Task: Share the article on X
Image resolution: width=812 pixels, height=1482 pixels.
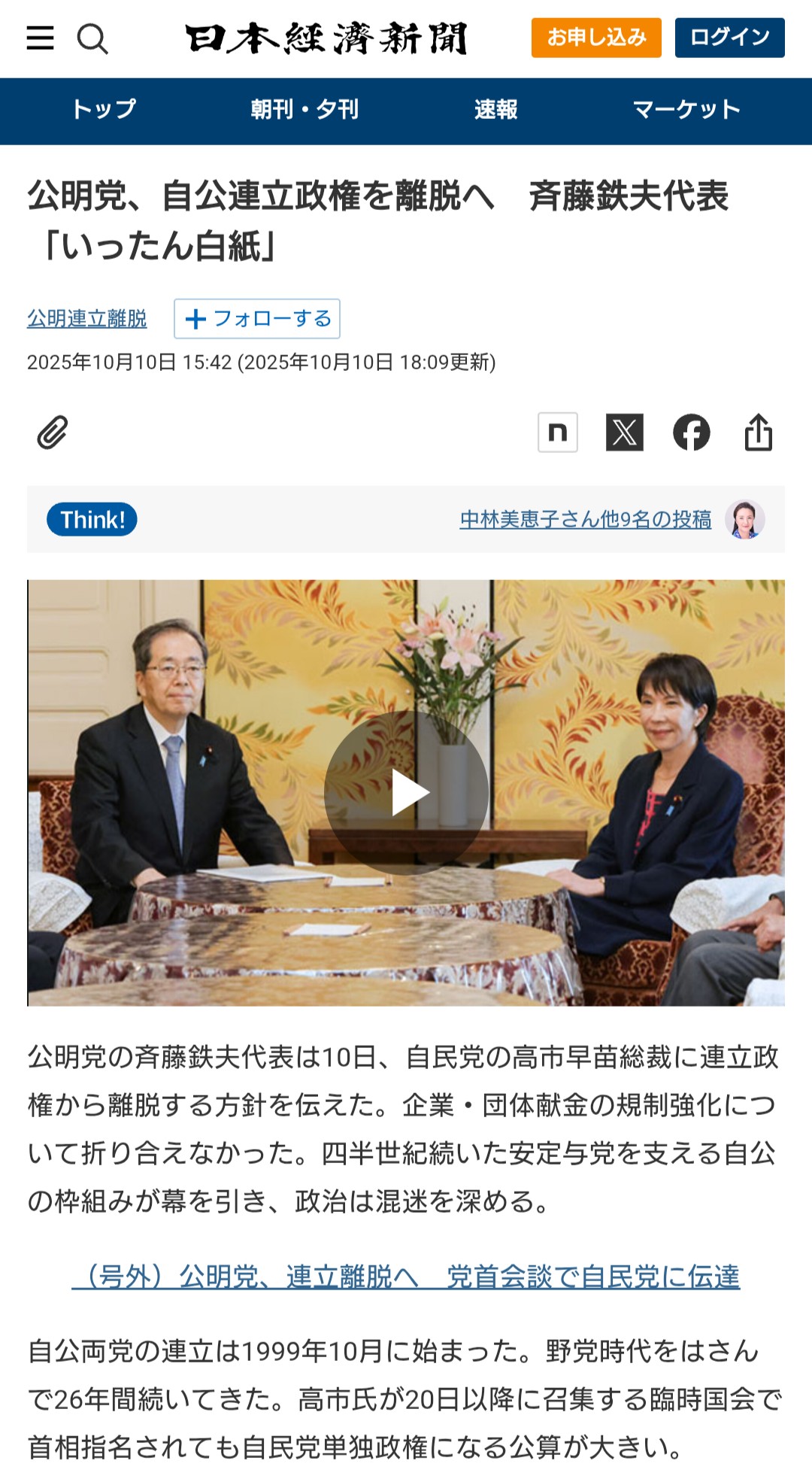Action: coord(625,433)
